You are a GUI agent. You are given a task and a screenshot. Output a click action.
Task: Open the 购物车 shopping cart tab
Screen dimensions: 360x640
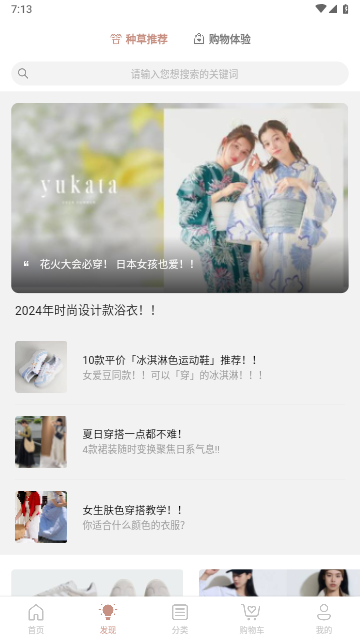(252, 618)
